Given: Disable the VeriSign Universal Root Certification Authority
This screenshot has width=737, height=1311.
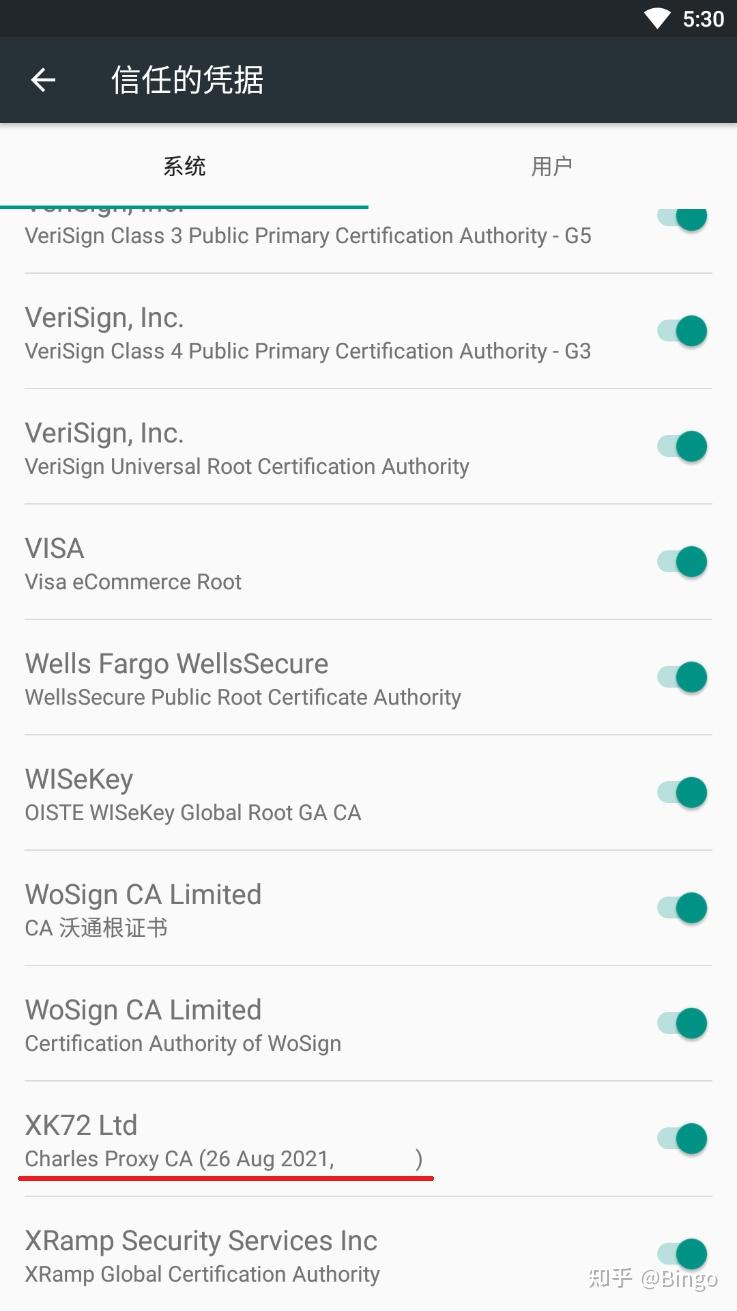Looking at the screenshot, I should (681, 446).
